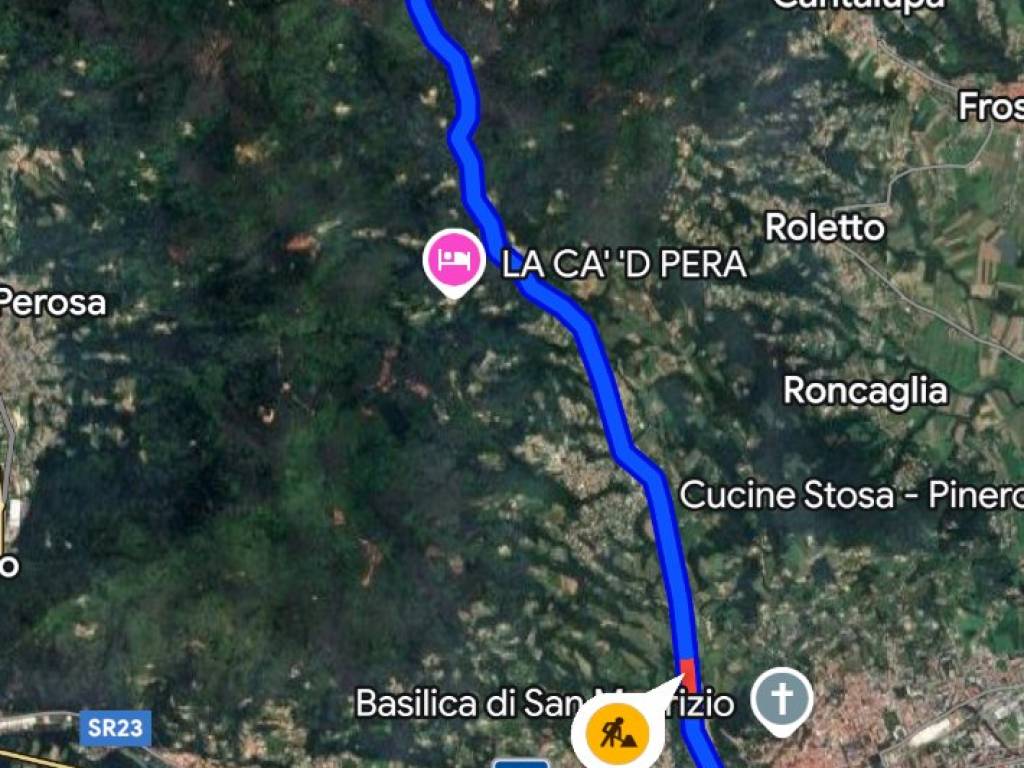Viewport: 1024px width, 768px height.
Task: Open the Cucine Stosa place label
Action: click(x=851, y=495)
